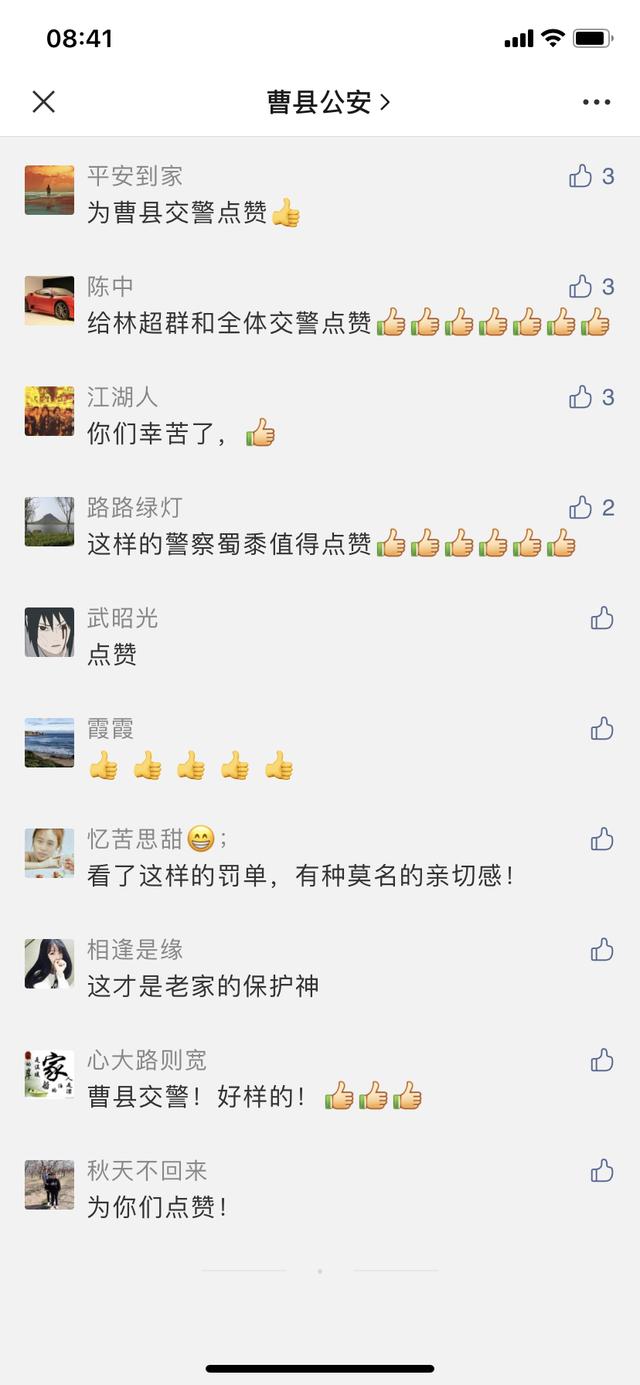Close the 曹县公安 article page
Viewport: 640px width, 1385px height.
pyautogui.click(x=44, y=101)
